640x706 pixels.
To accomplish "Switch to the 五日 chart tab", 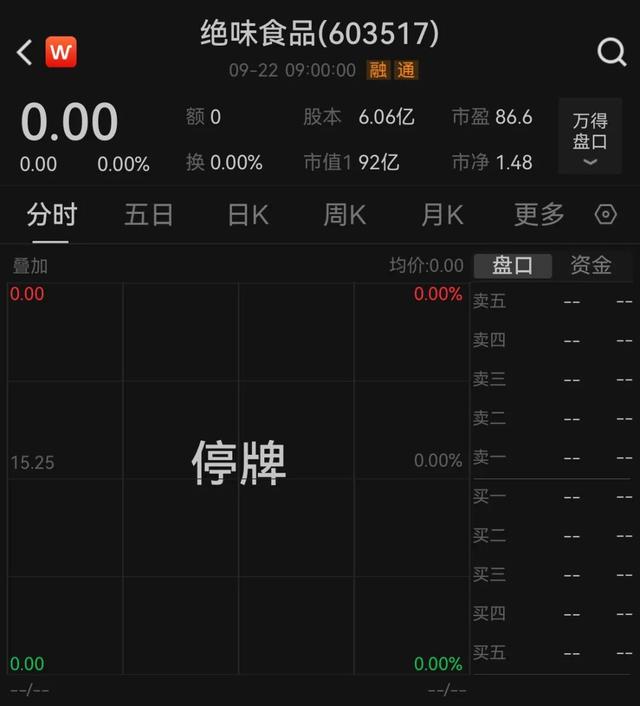I will pyautogui.click(x=149, y=214).
